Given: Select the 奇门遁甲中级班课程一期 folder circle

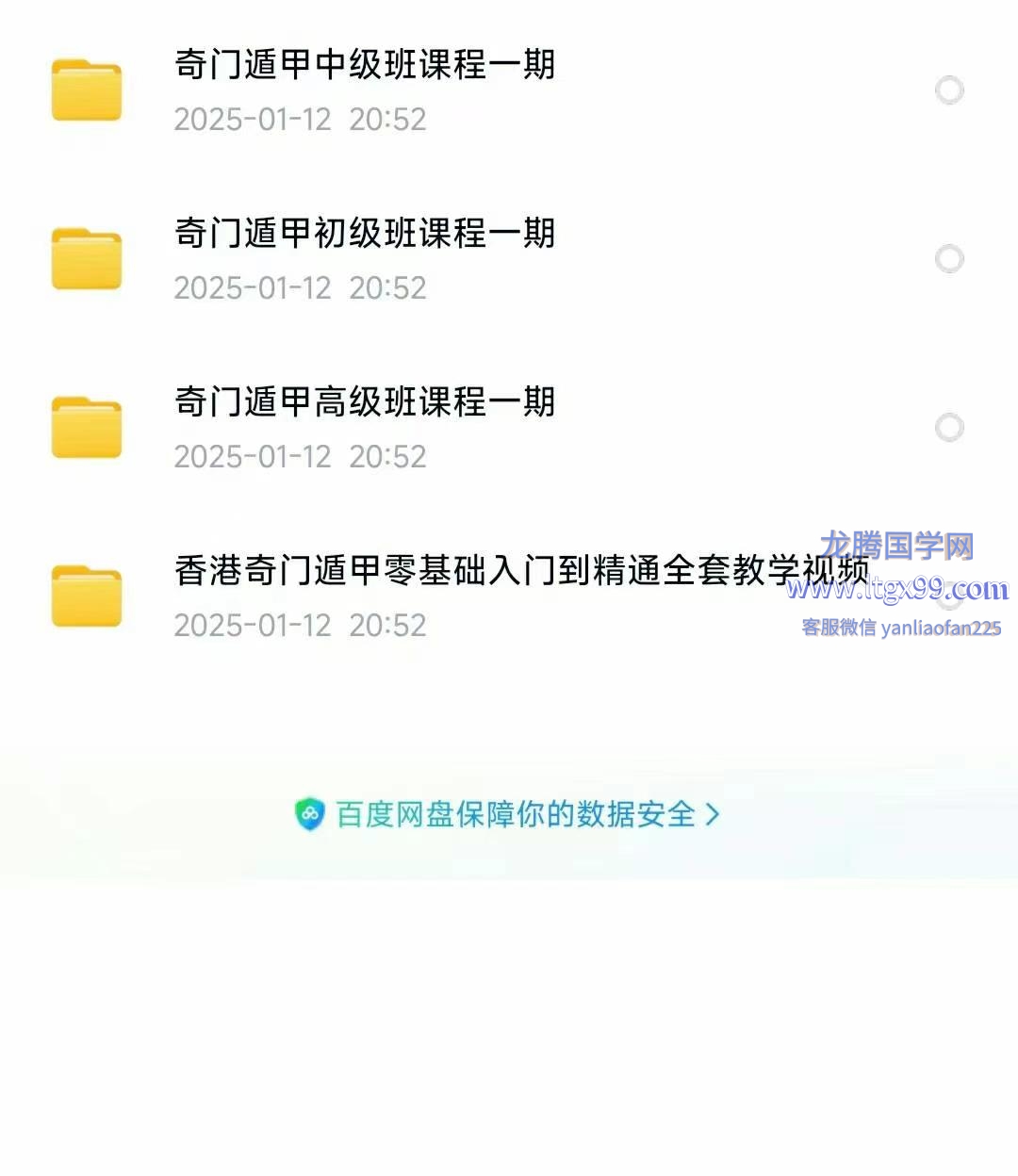Looking at the screenshot, I should [x=949, y=90].
